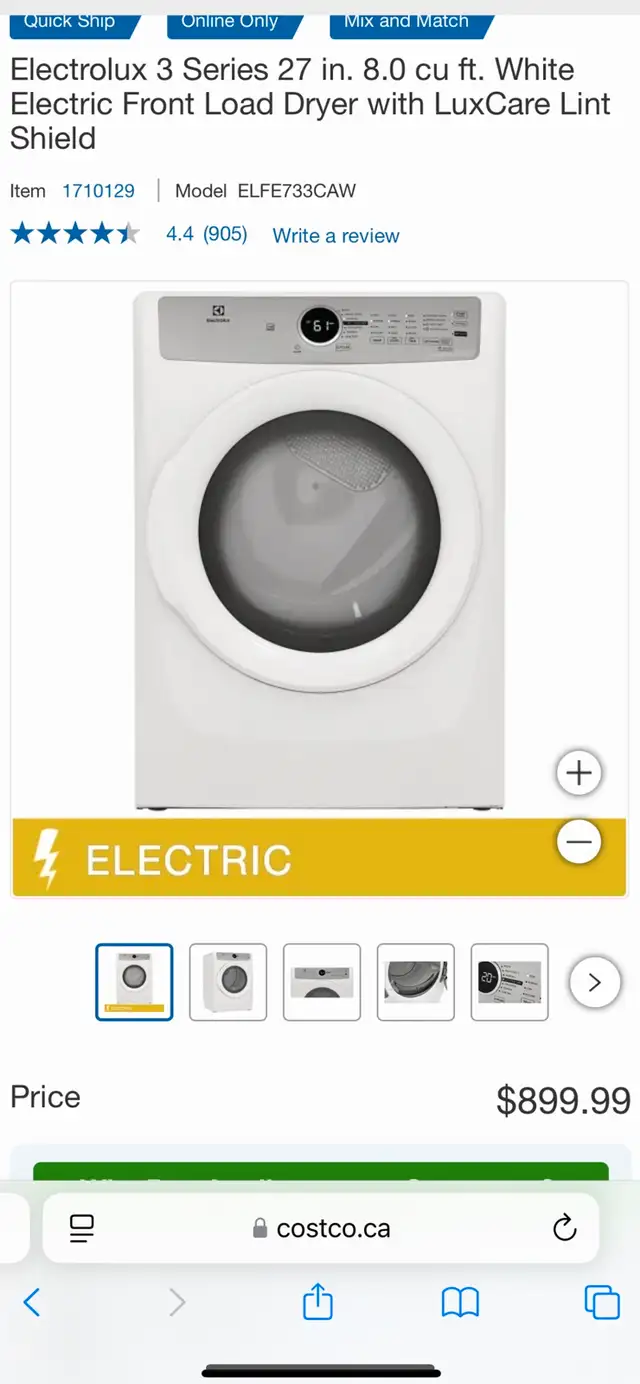Select the third control panel thumbnail
The image size is (640, 1384).
point(322,982)
